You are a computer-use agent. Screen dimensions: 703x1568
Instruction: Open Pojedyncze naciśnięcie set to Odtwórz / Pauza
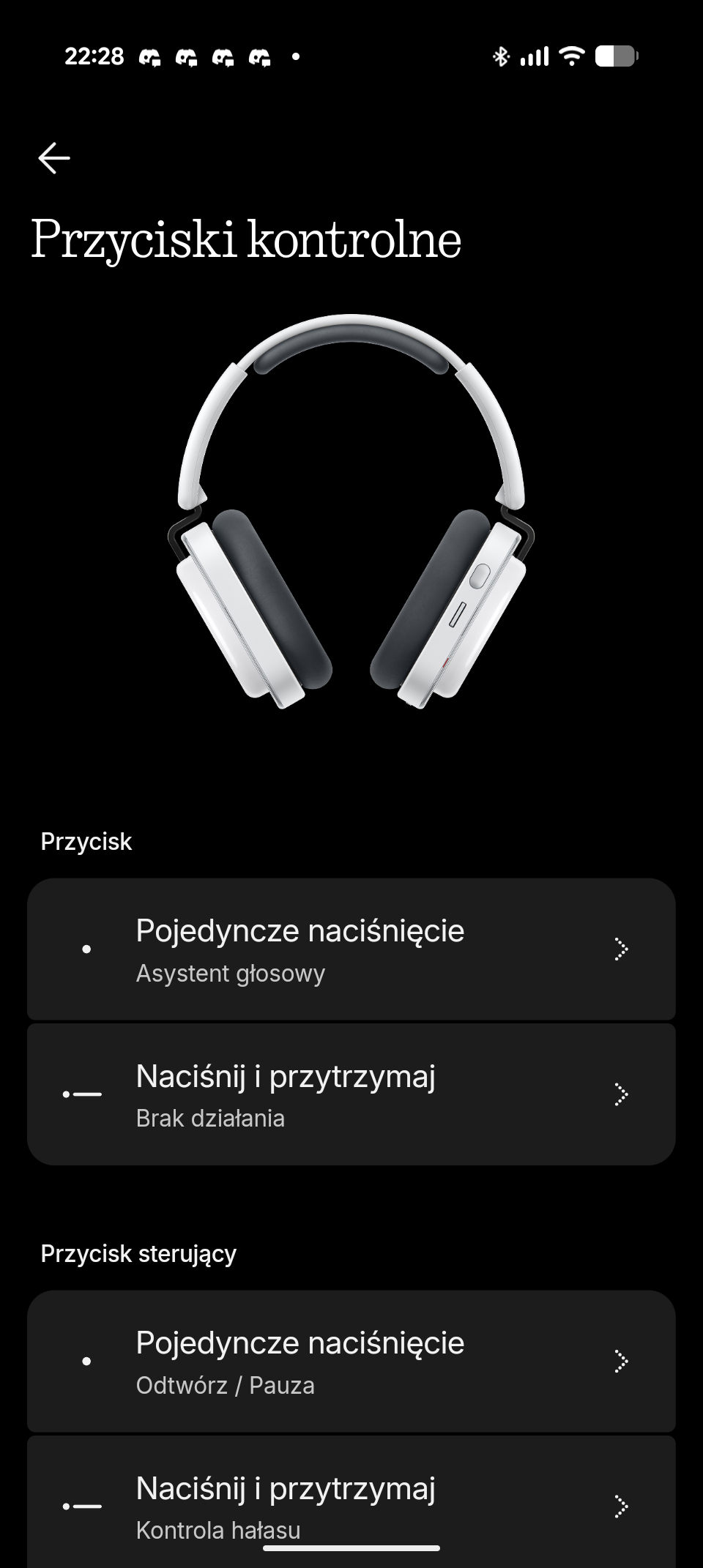point(351,1362)
